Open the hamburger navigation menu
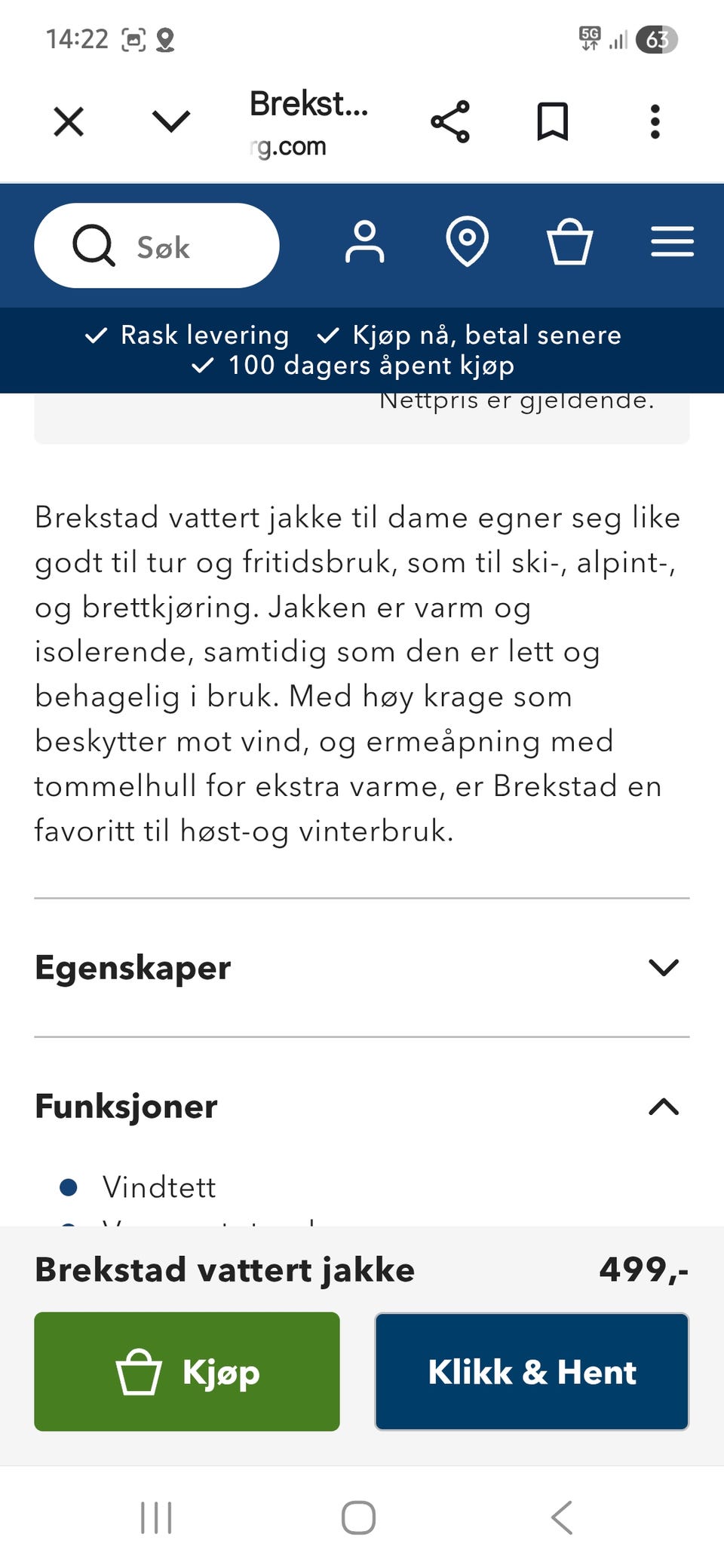The image size is (724, 1568). click(672, 243)
